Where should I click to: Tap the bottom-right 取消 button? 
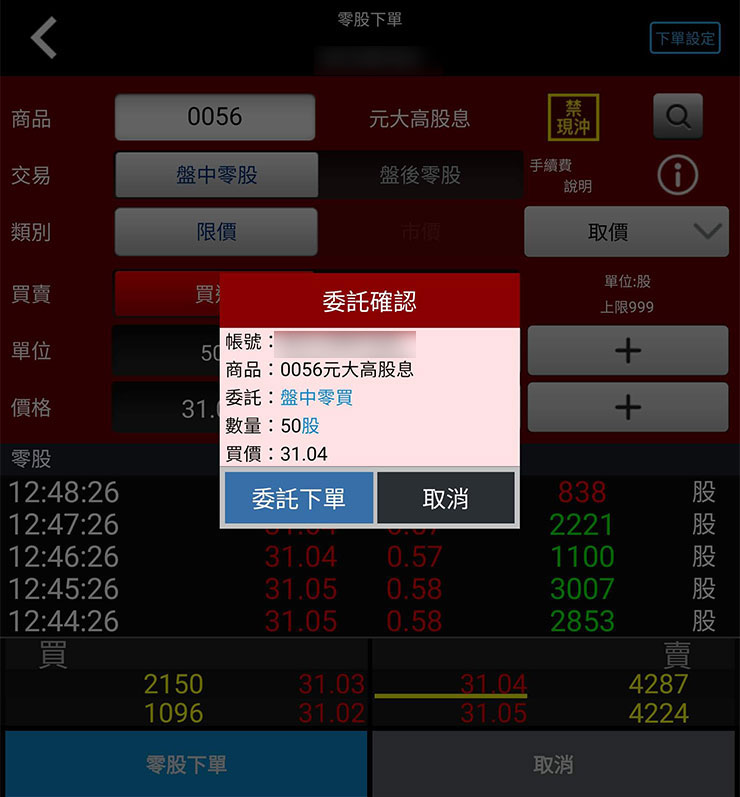click(555, 762)
